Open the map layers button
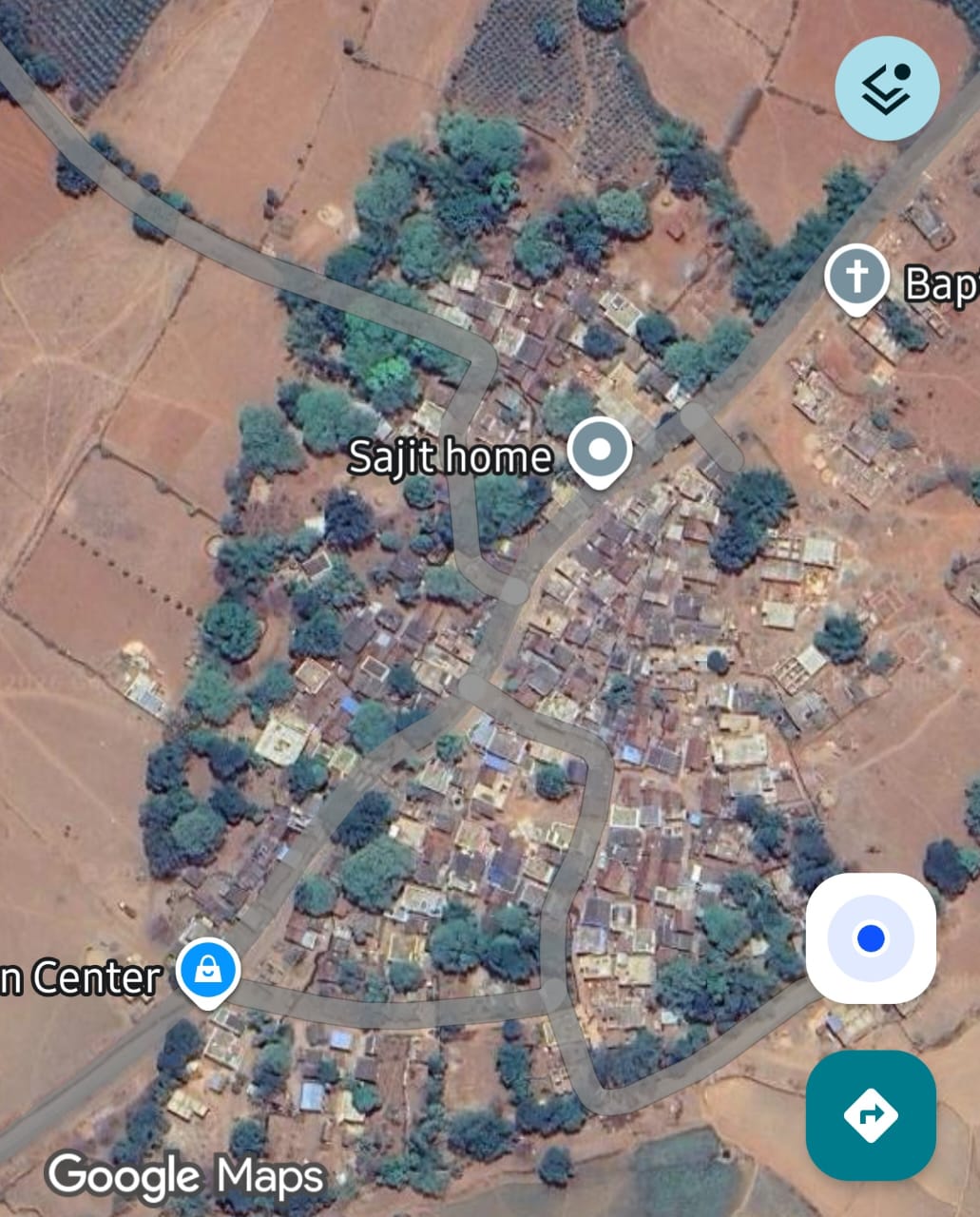 886,88
